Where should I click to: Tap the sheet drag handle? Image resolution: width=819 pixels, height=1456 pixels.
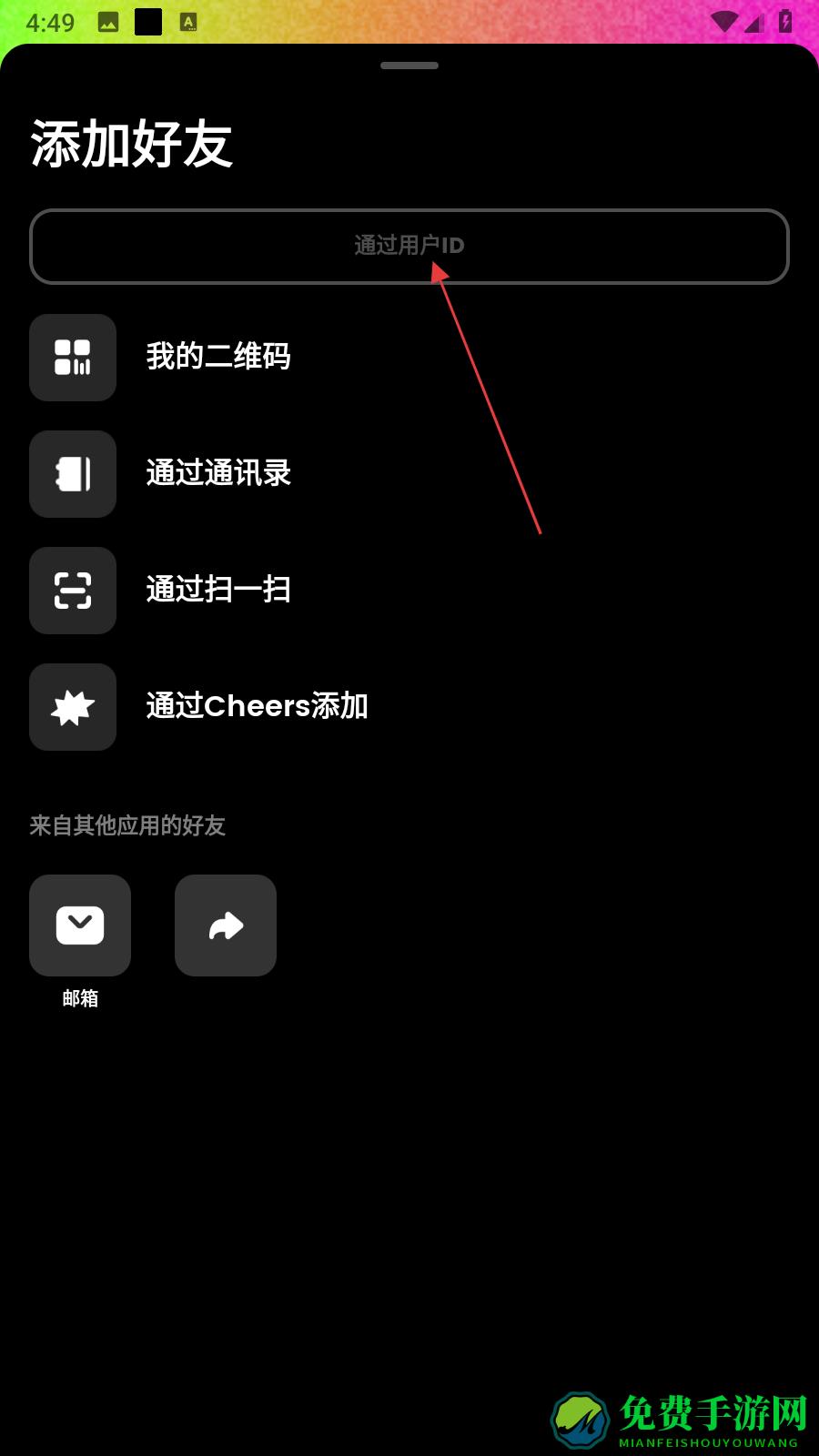[x=409, y=66]
